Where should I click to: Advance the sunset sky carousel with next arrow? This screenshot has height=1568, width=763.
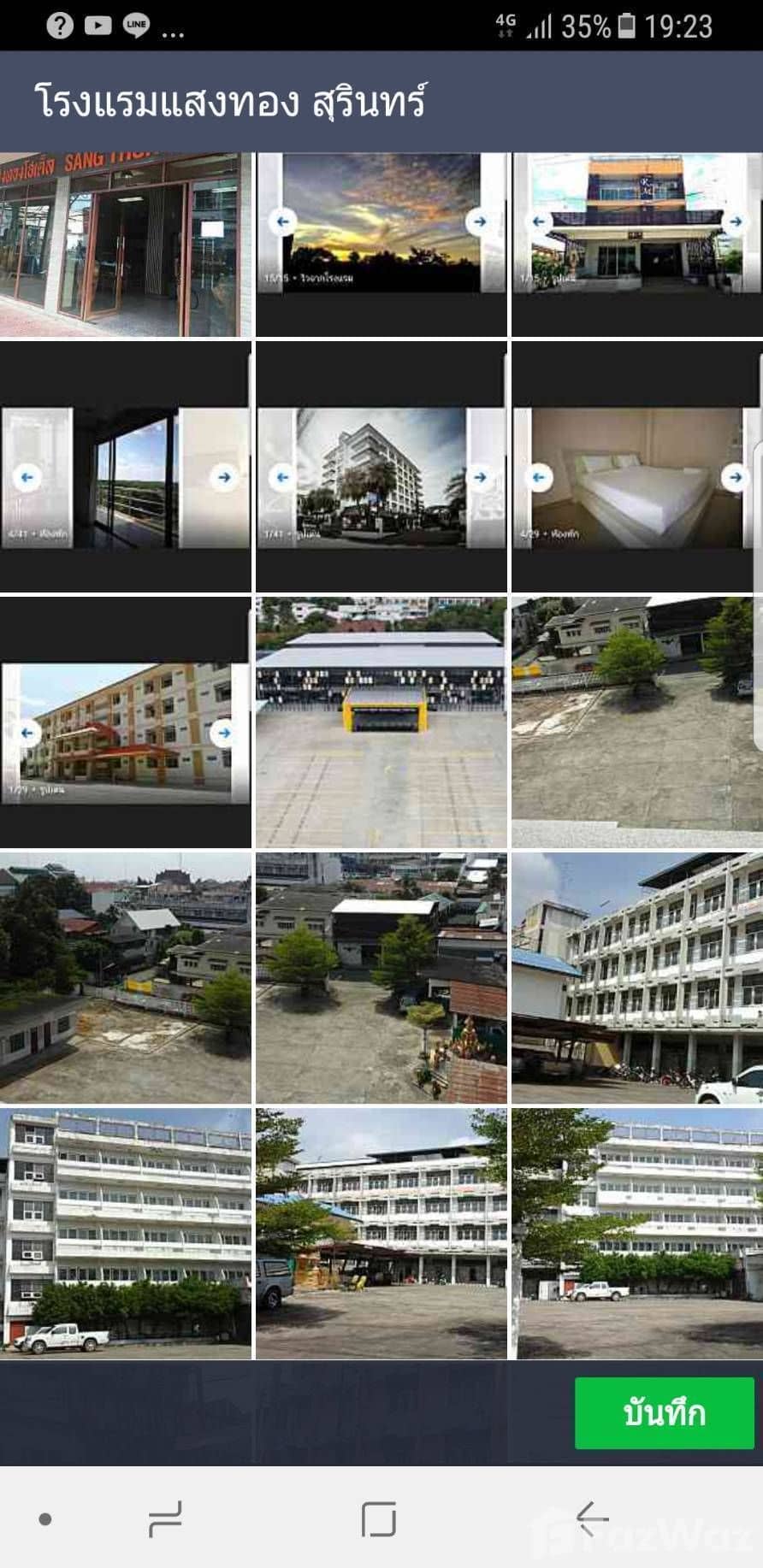[482, 221]
